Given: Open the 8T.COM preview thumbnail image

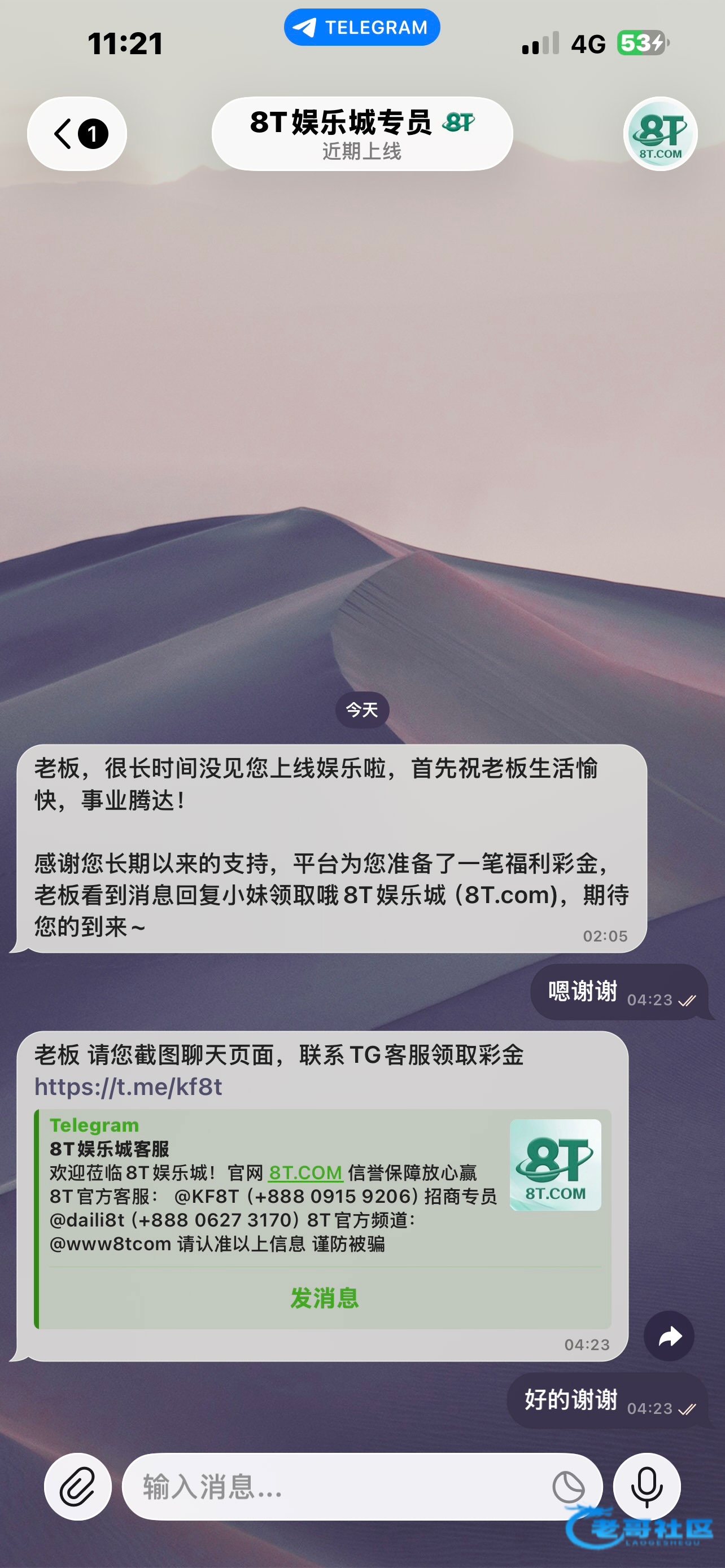Looking at the screenshot, I should 555,1164.
